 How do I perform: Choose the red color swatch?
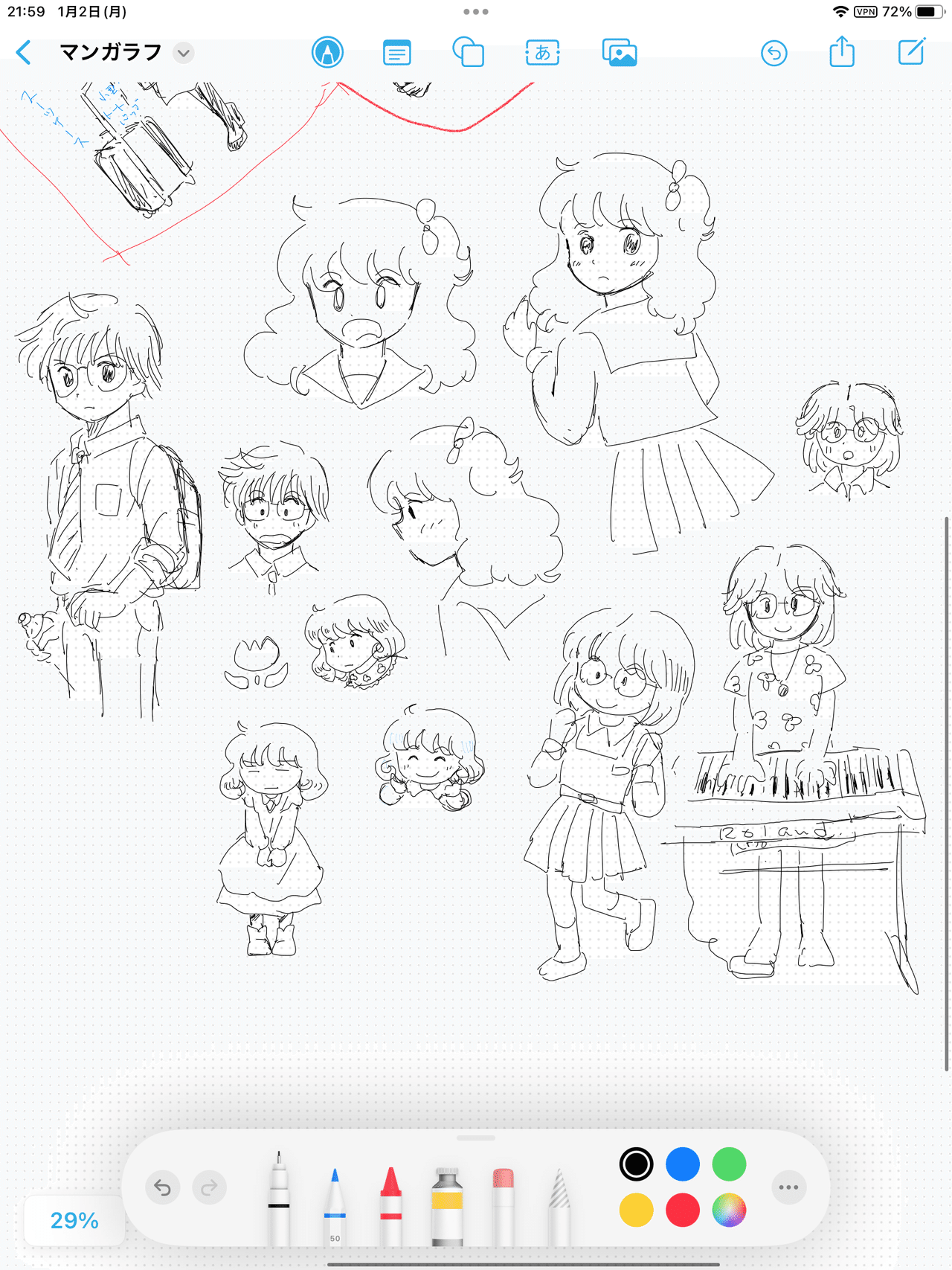click(683, 1210)
